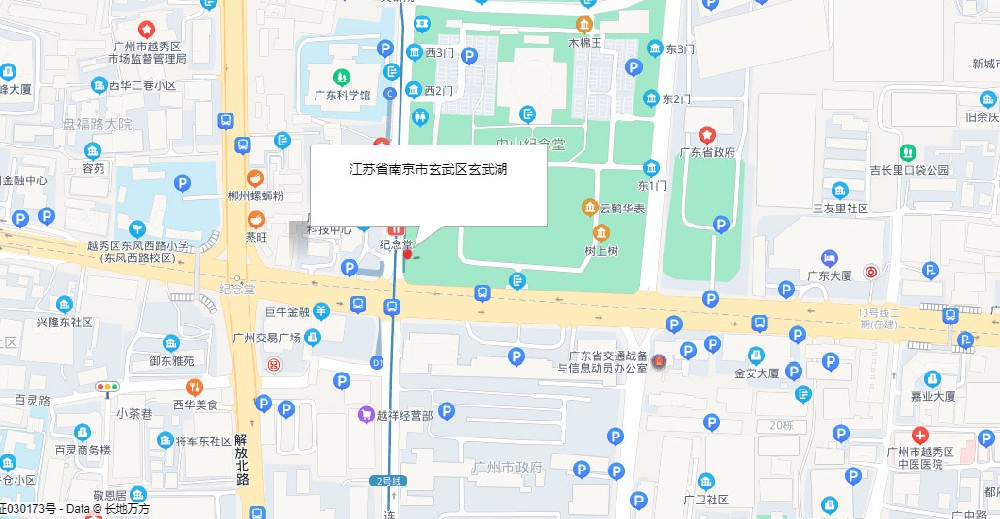Viewport: 1000px width, 519px height.
Task: Select the 木棉王 landmark marker
Action: [584, 24]
